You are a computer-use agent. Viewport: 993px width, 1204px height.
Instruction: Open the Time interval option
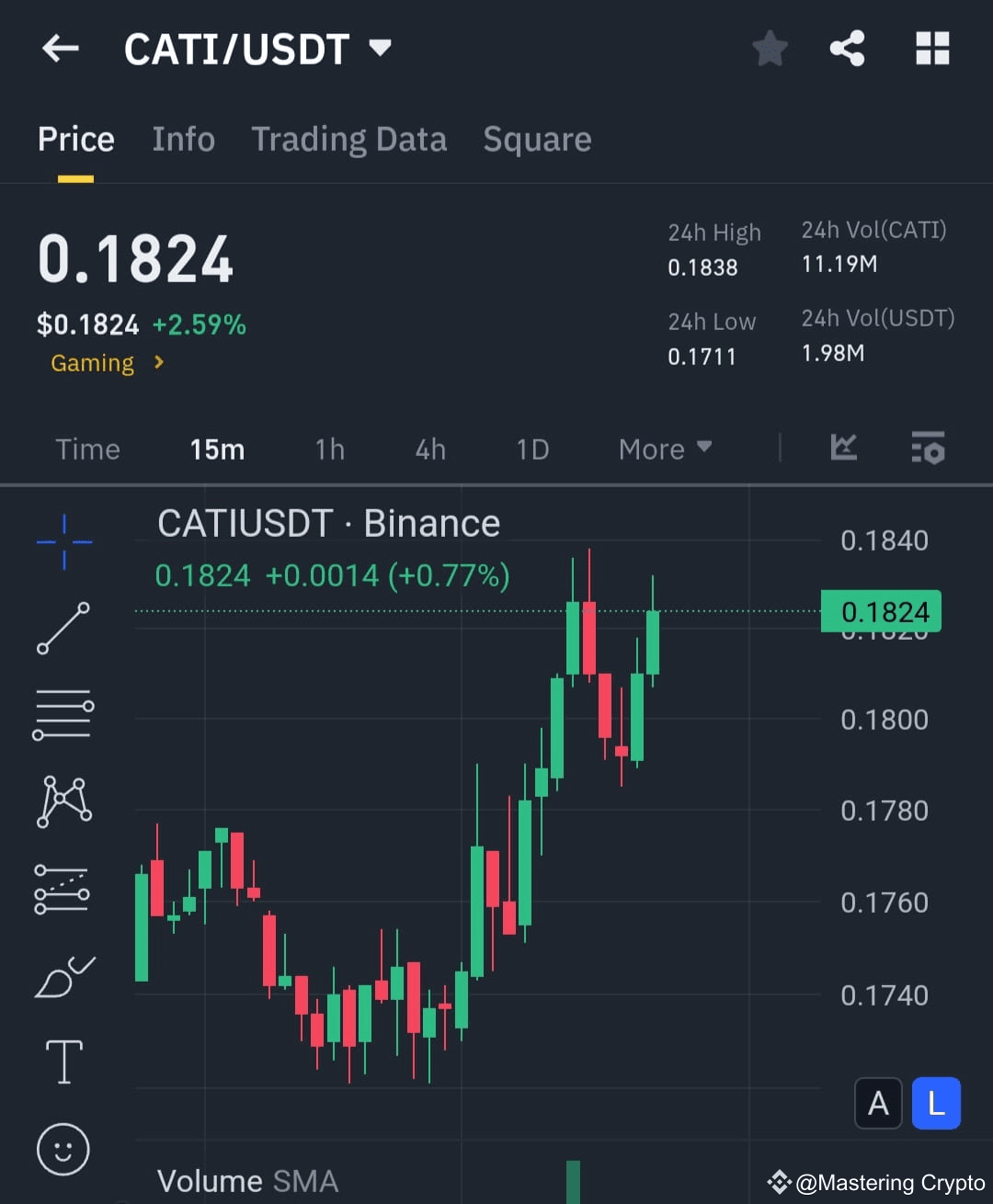pyautogui.click(x=87, y=449)
